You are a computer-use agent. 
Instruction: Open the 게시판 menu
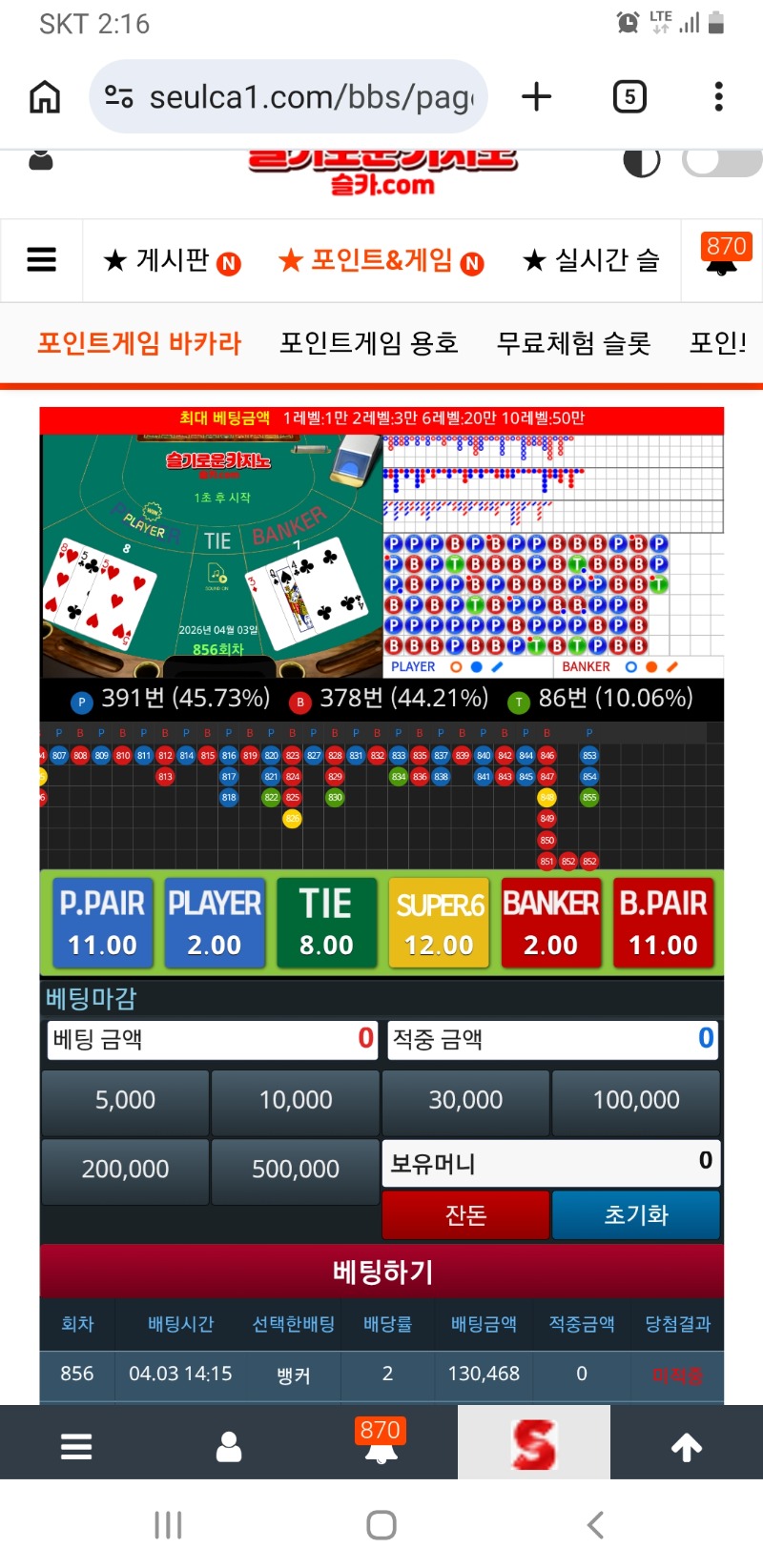[x=173, y=260]
